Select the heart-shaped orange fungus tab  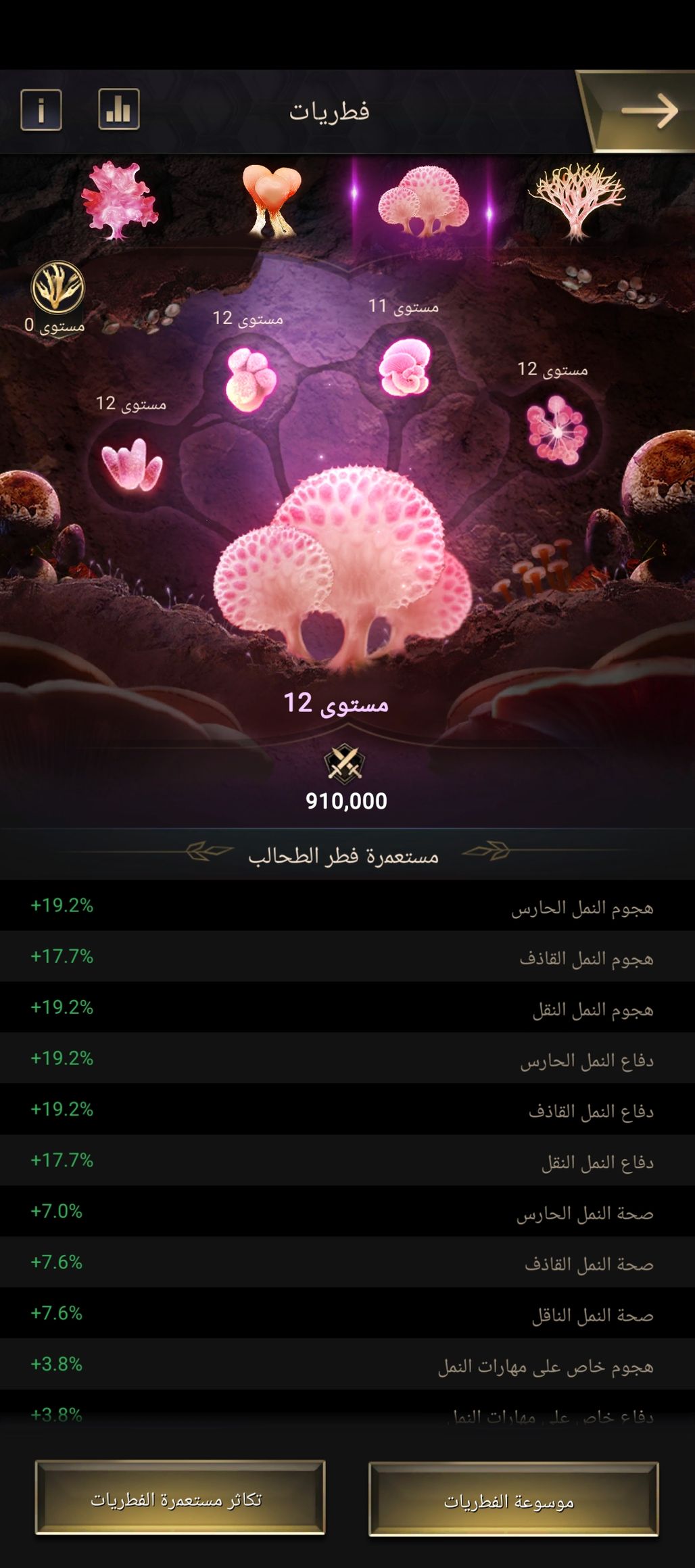271,201
